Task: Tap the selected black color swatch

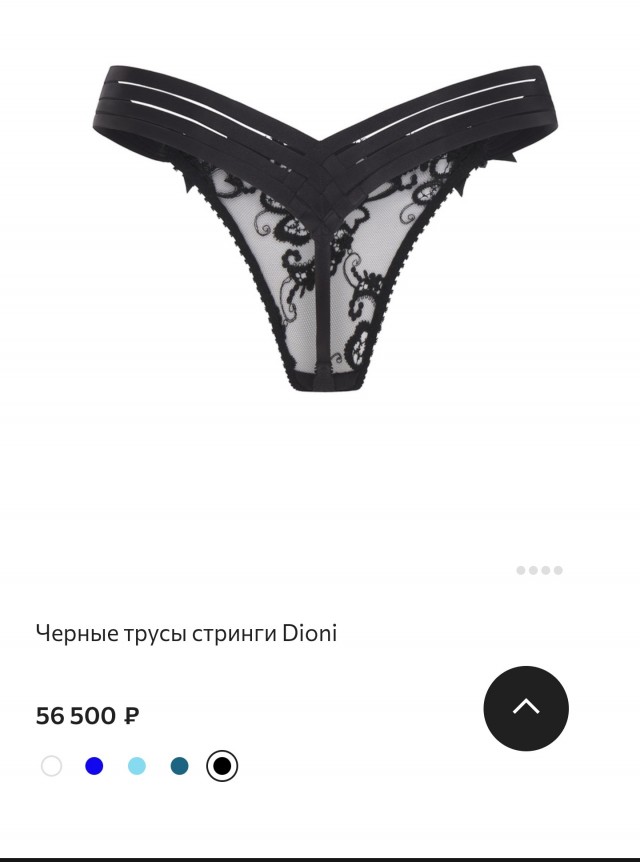Action: pyautogui.click(x=222, y=766)
